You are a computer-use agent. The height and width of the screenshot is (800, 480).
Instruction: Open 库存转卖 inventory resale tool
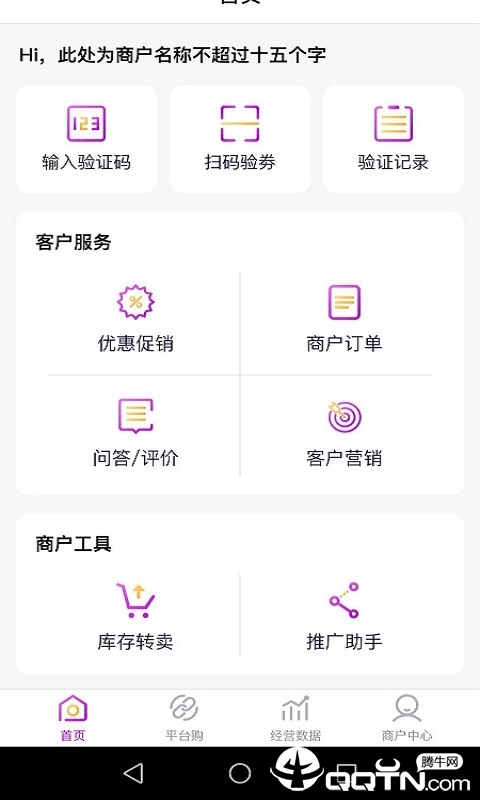tap(136, 617)
